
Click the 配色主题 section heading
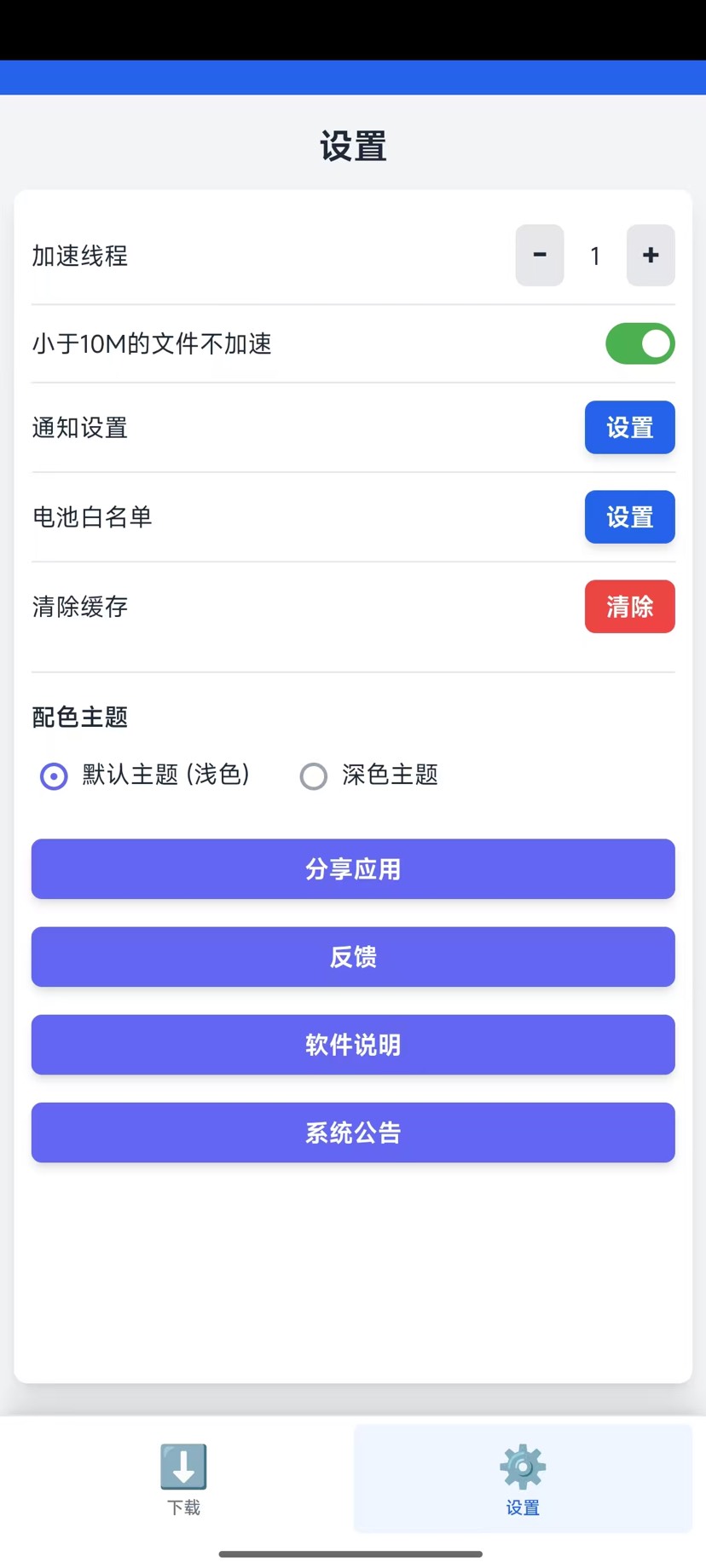click(78, 717)
